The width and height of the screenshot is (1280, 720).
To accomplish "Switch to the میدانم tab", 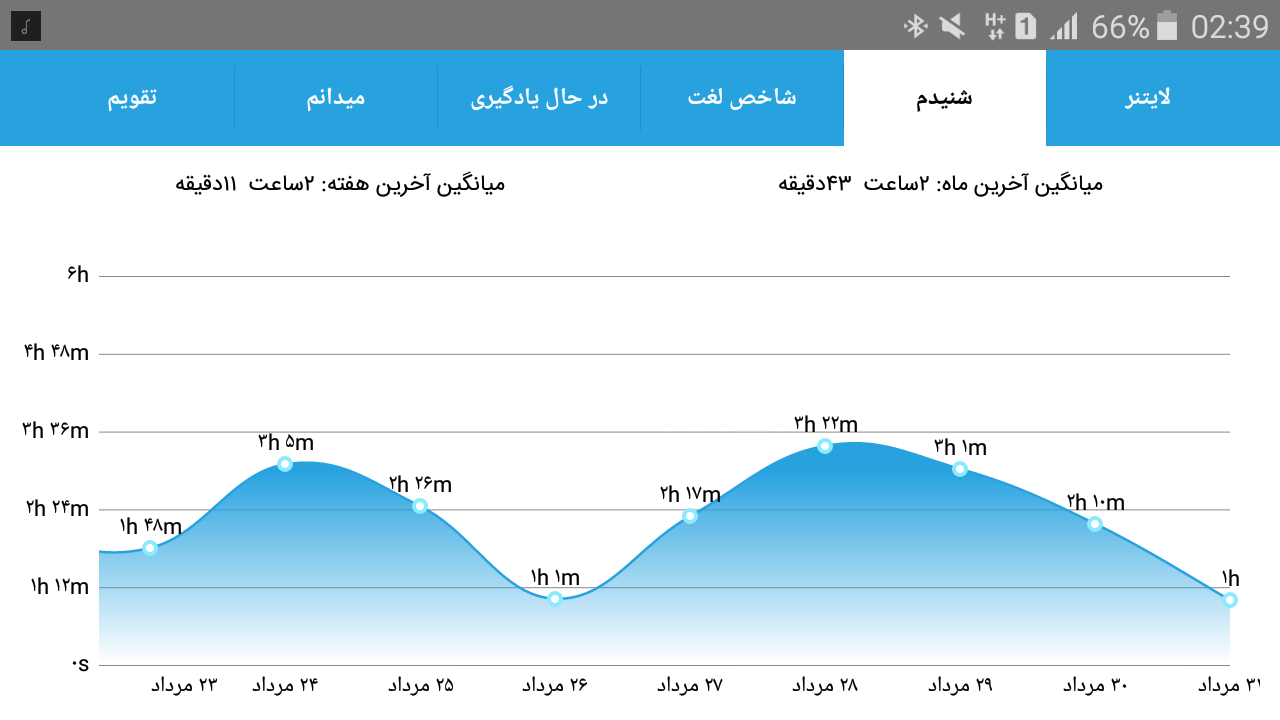I will pos(336,98).
